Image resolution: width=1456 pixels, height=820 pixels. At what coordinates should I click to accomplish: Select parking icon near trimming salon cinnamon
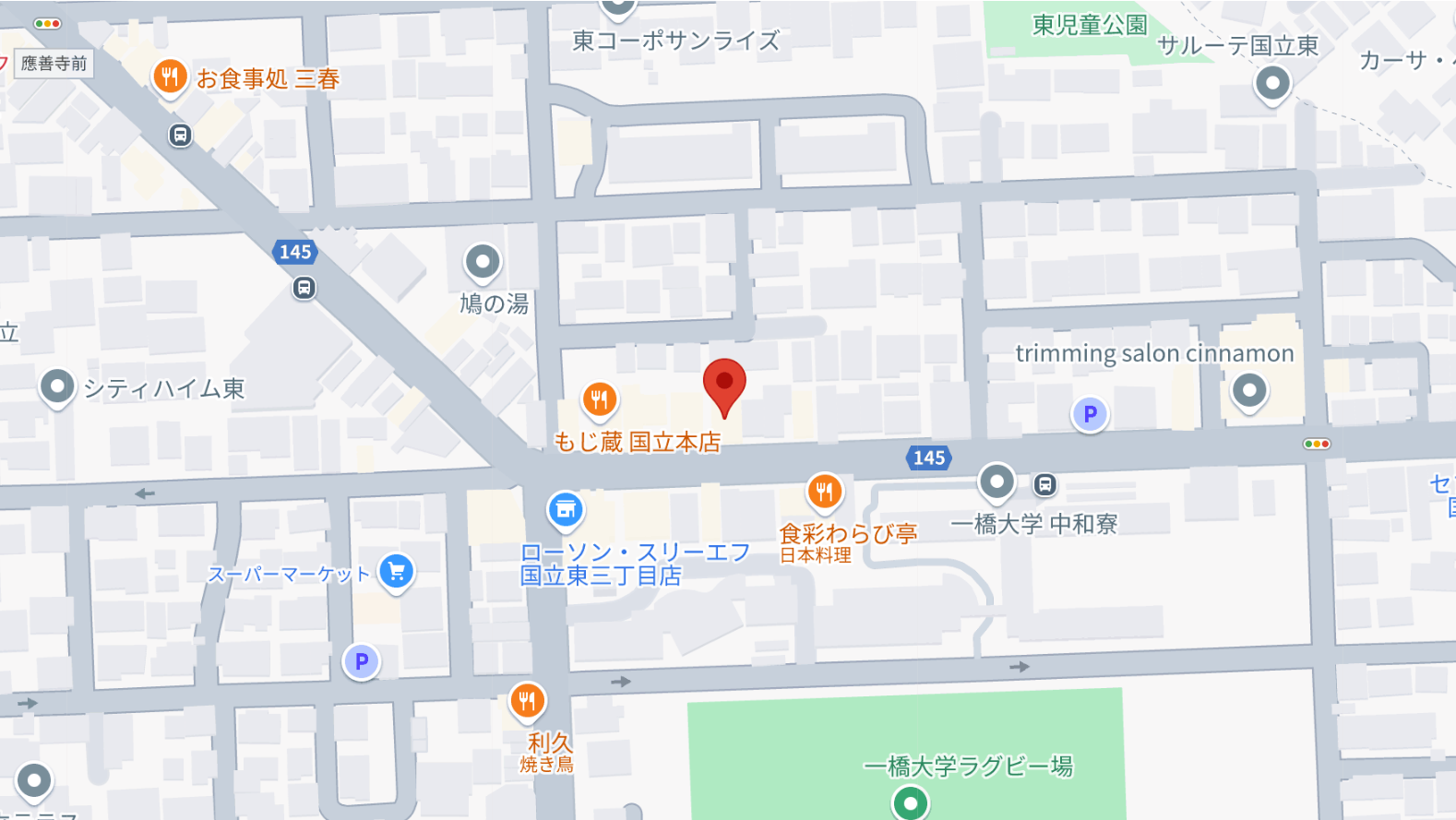(1090, 414)
